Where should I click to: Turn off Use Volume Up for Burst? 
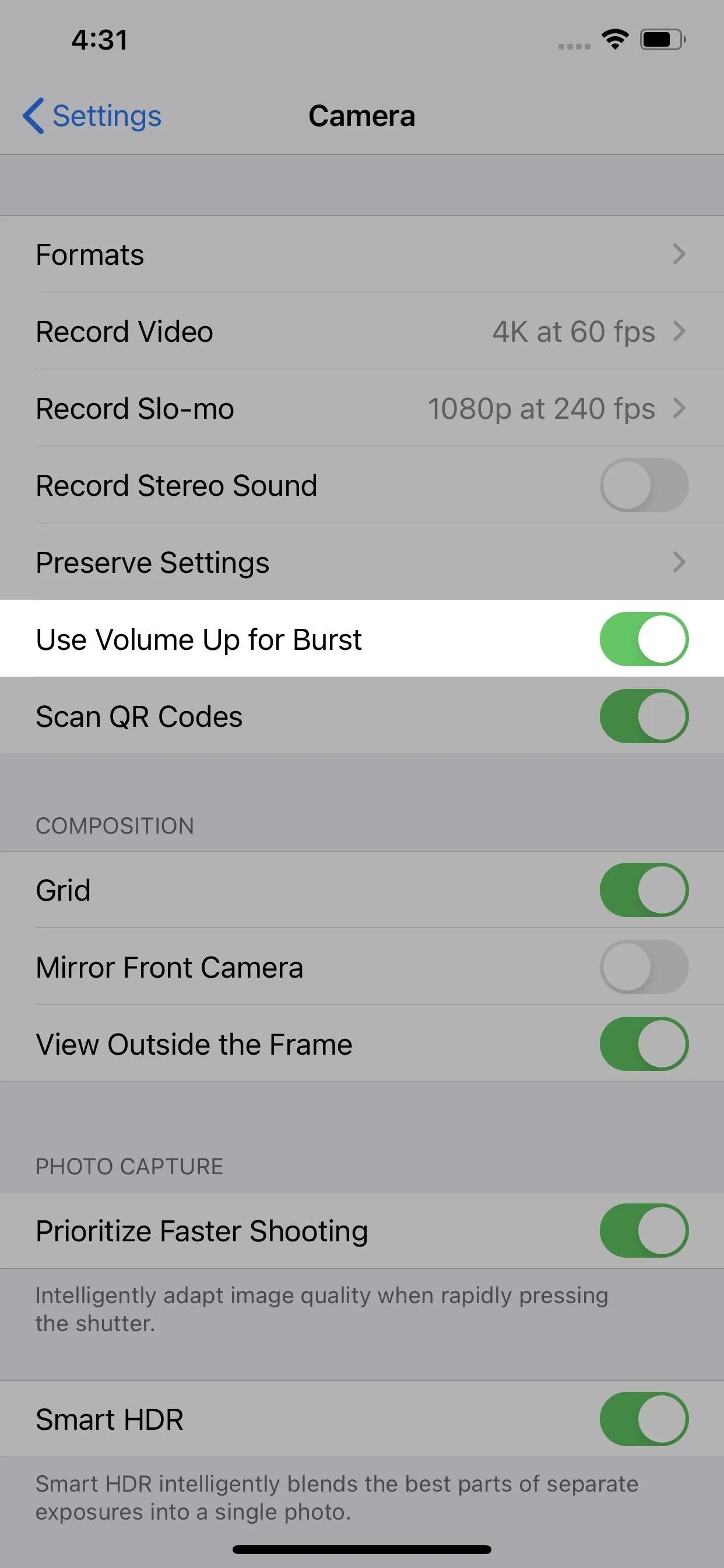click(x=644, y=639)
